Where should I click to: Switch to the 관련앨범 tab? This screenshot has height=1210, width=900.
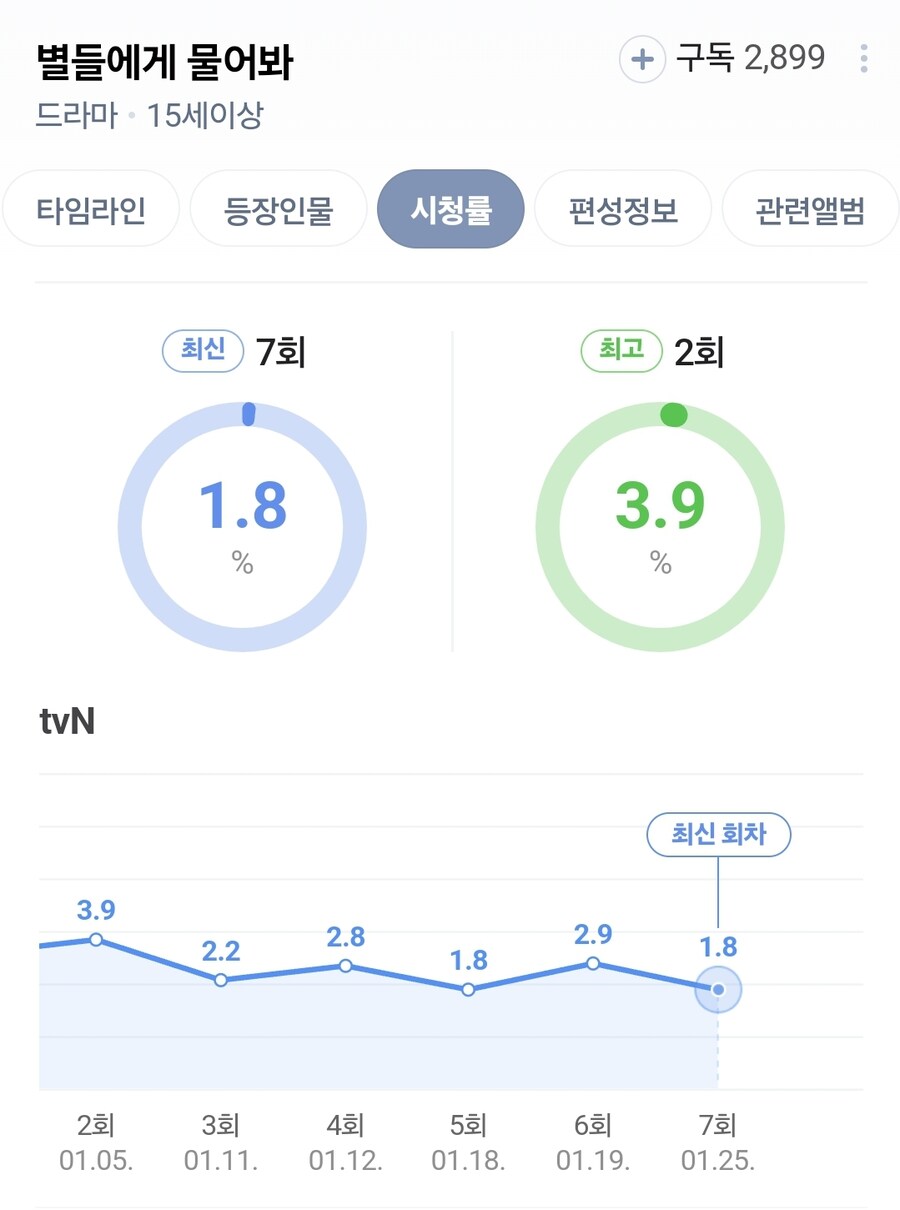pyautogui.click(x=810, y=208)
